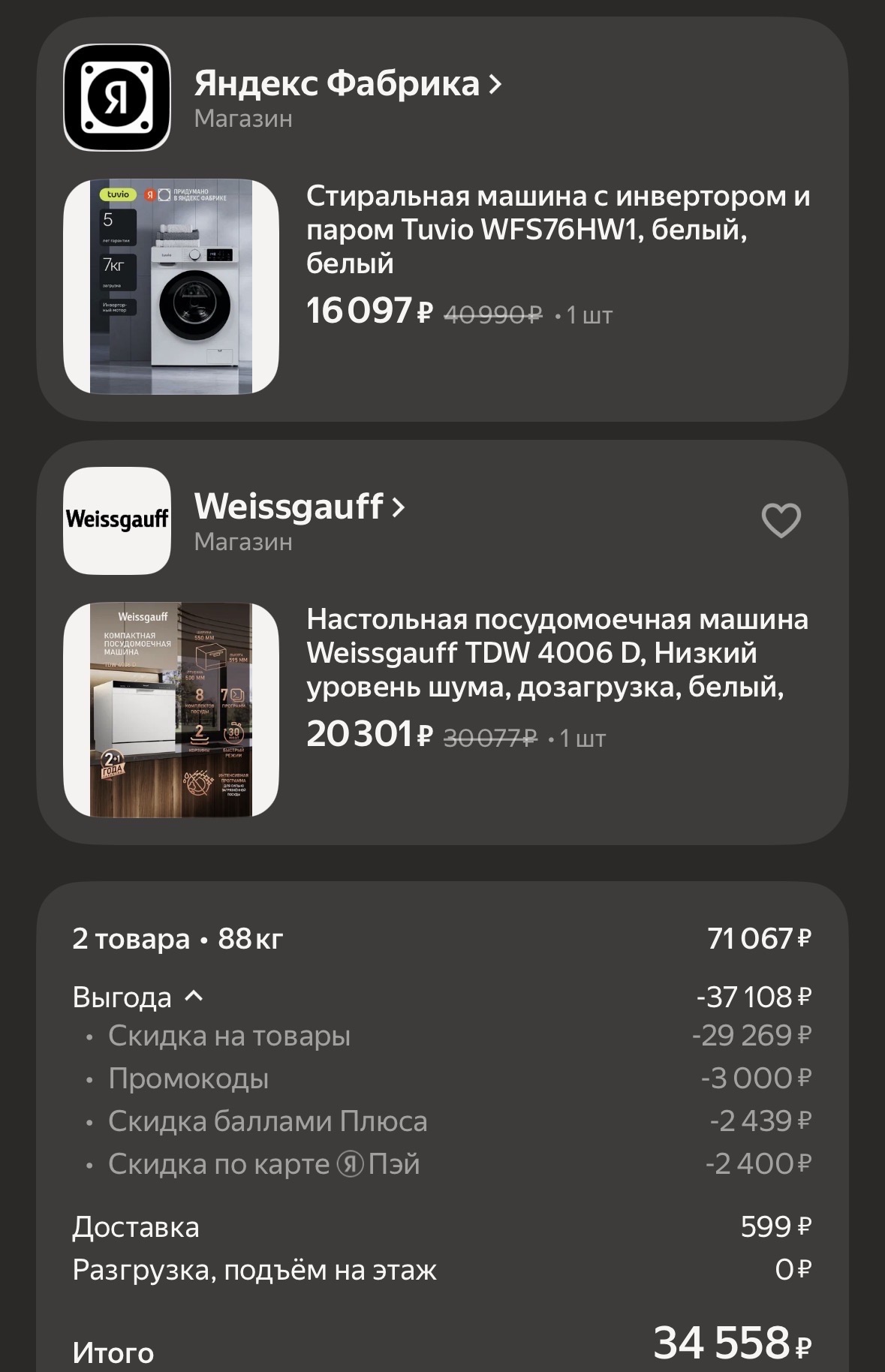The height and width of the screenshot is (1372, 885).
Task: Open the Weissgauff TDW 4006 D dishwasher product
Action: [x=557, y=652]
